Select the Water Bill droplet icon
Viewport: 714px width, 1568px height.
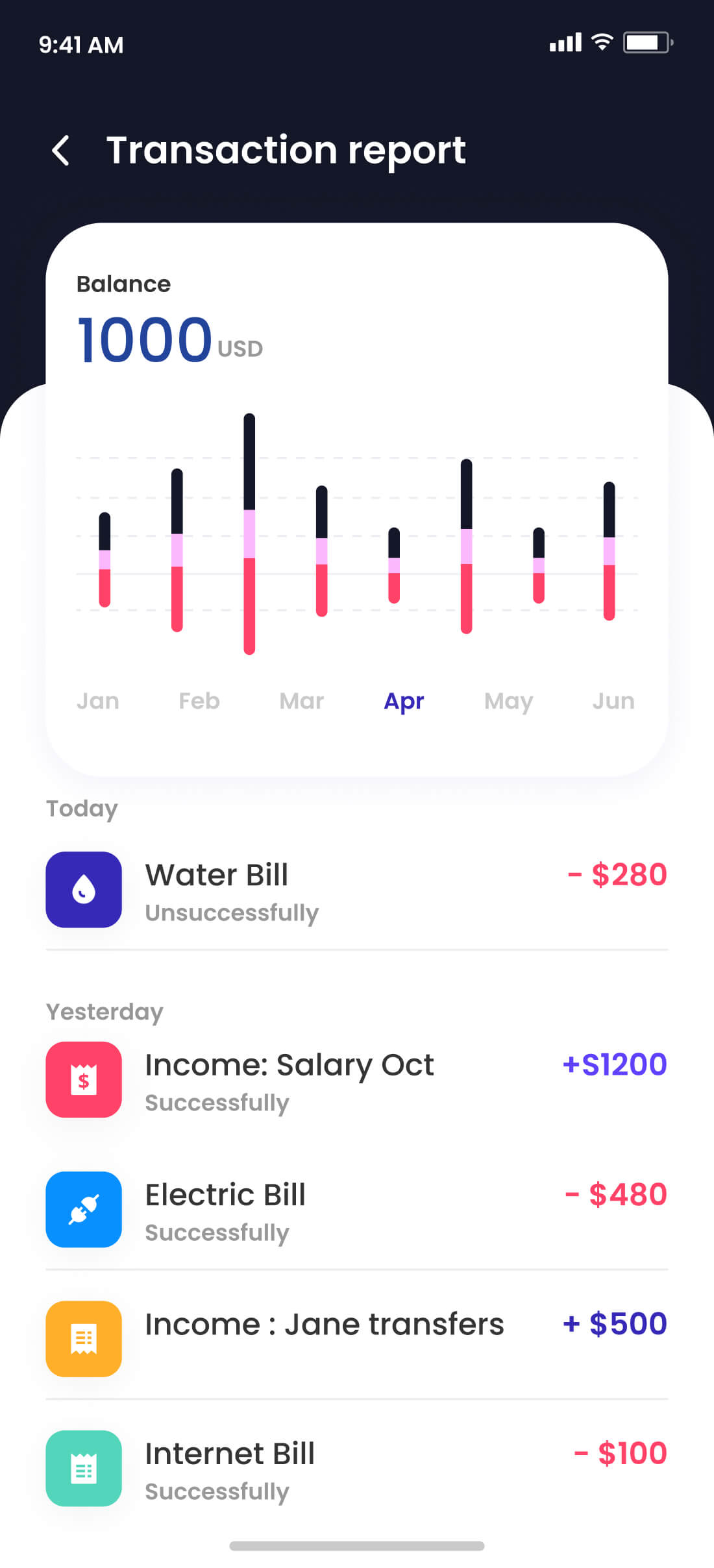click(x=84, y=890)
